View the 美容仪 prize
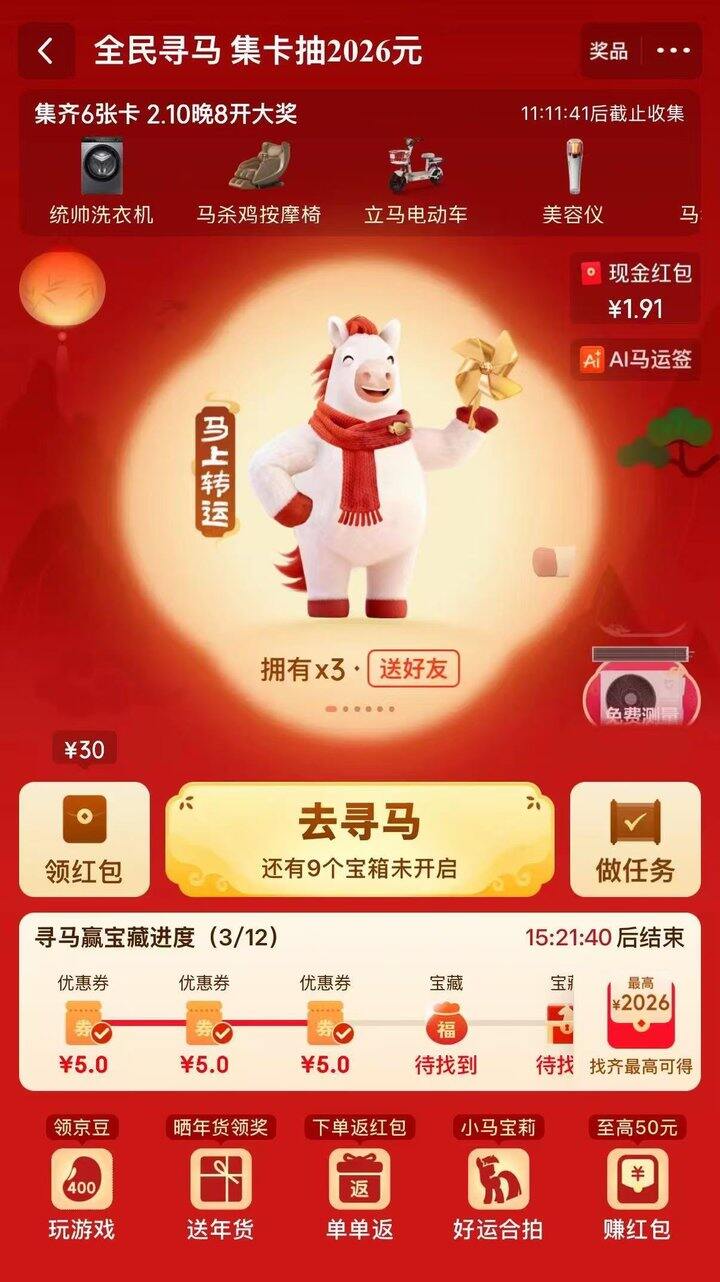 coord(573,181)
